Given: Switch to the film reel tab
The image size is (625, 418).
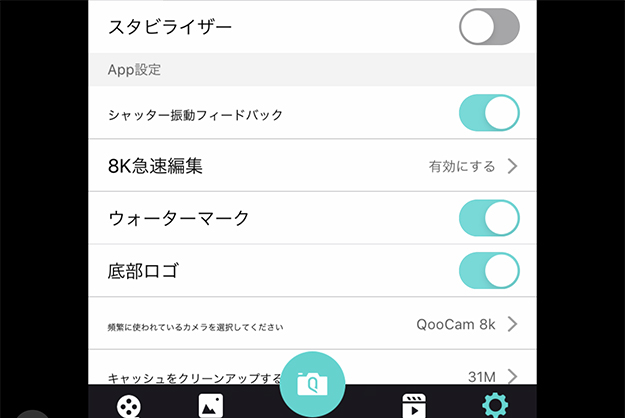Looking at the screenshot, I should [x=128, y=406].
